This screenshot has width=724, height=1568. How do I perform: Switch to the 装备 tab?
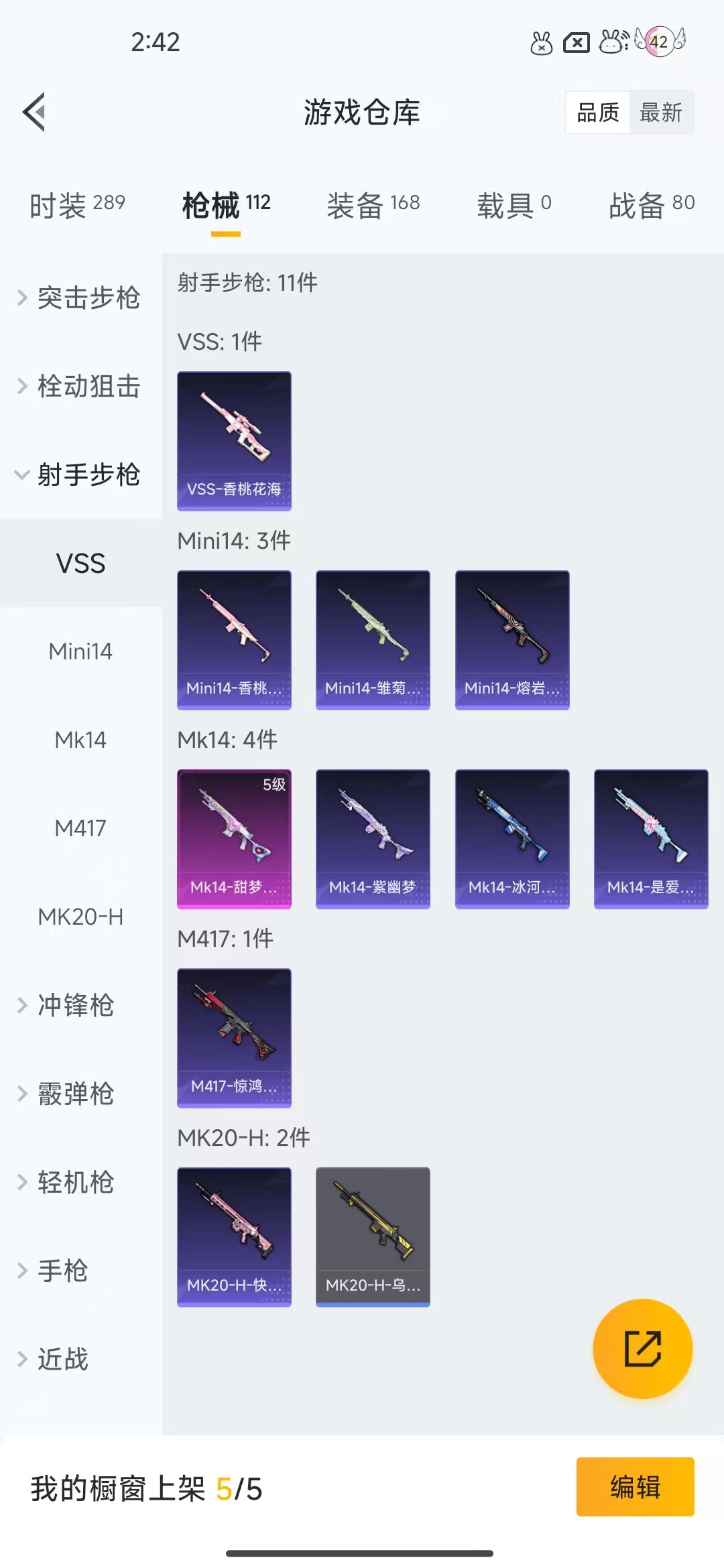tap(373, 205)
